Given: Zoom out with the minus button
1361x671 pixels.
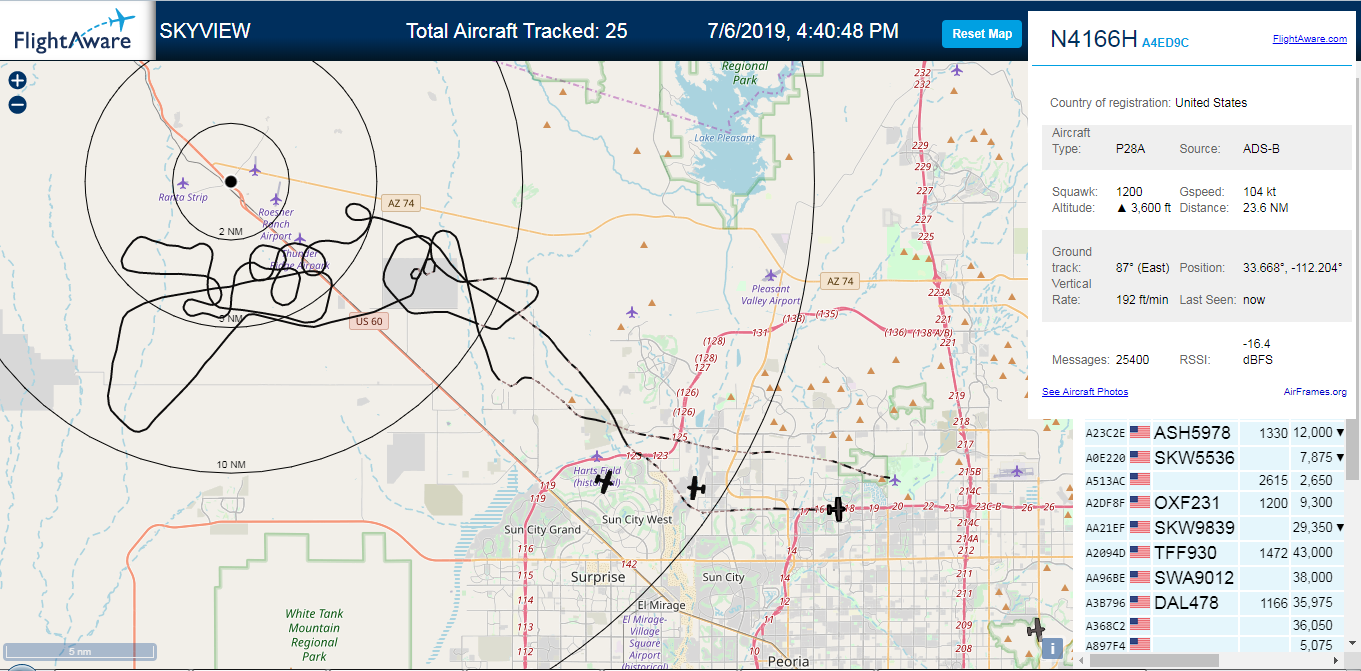Looking at the screenshot, I should (17, 104).
